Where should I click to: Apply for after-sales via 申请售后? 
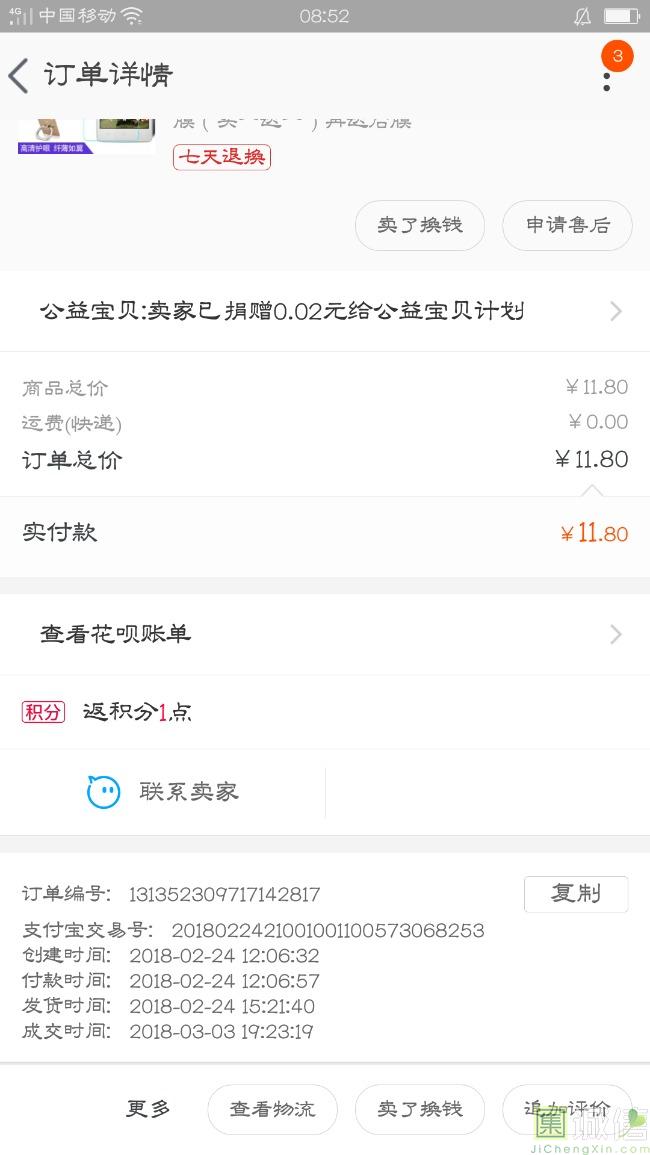[x=567, y=225]
